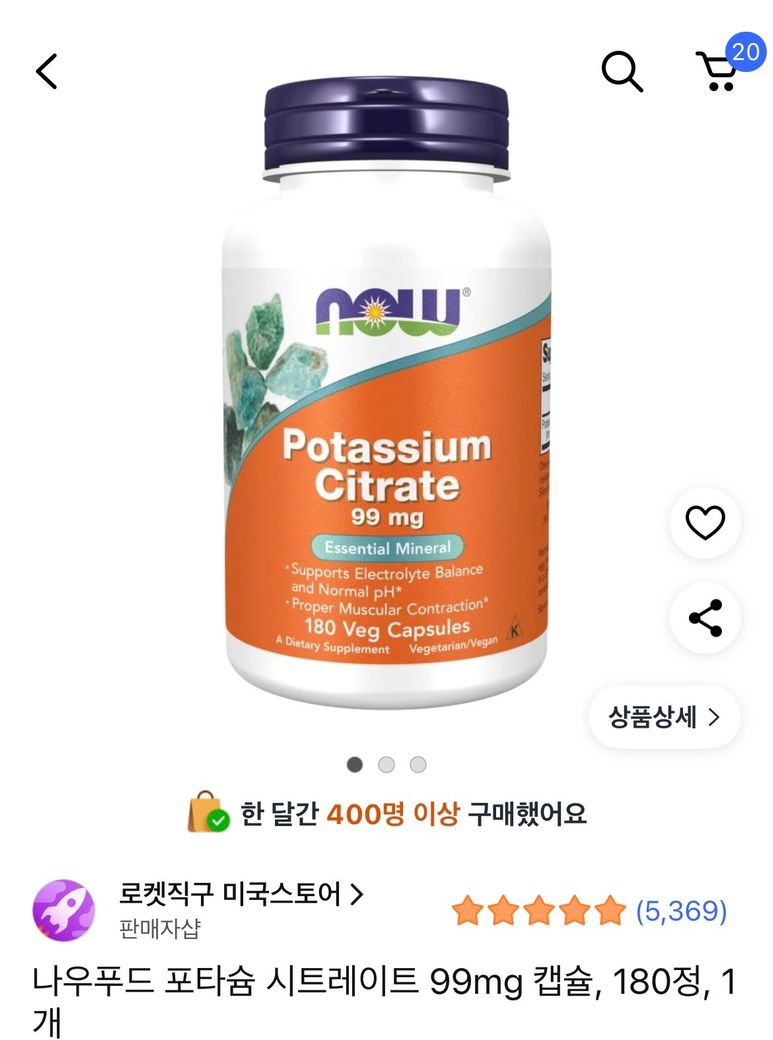Open 상품상세 product details
The height and width of the screenshot is (1040, 773).
(664, 717)
